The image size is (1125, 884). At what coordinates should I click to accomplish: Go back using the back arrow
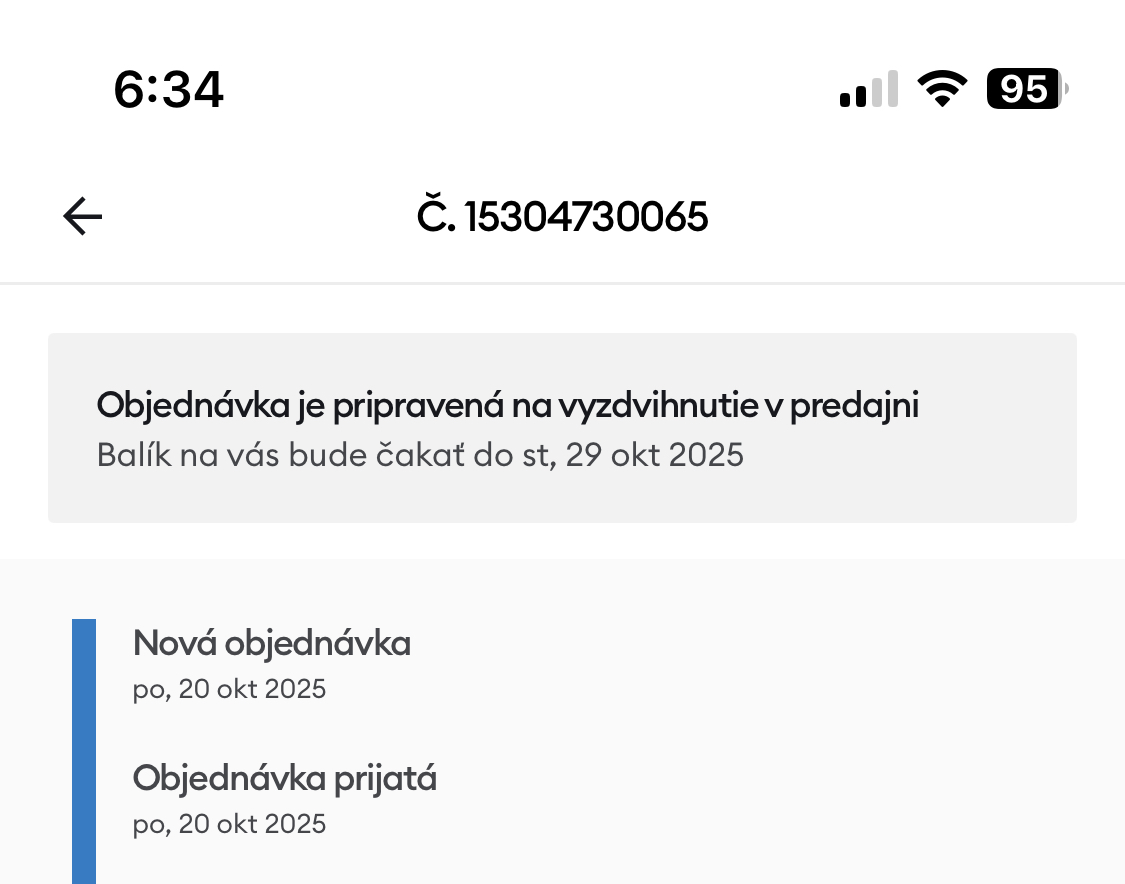coord(83,216)
